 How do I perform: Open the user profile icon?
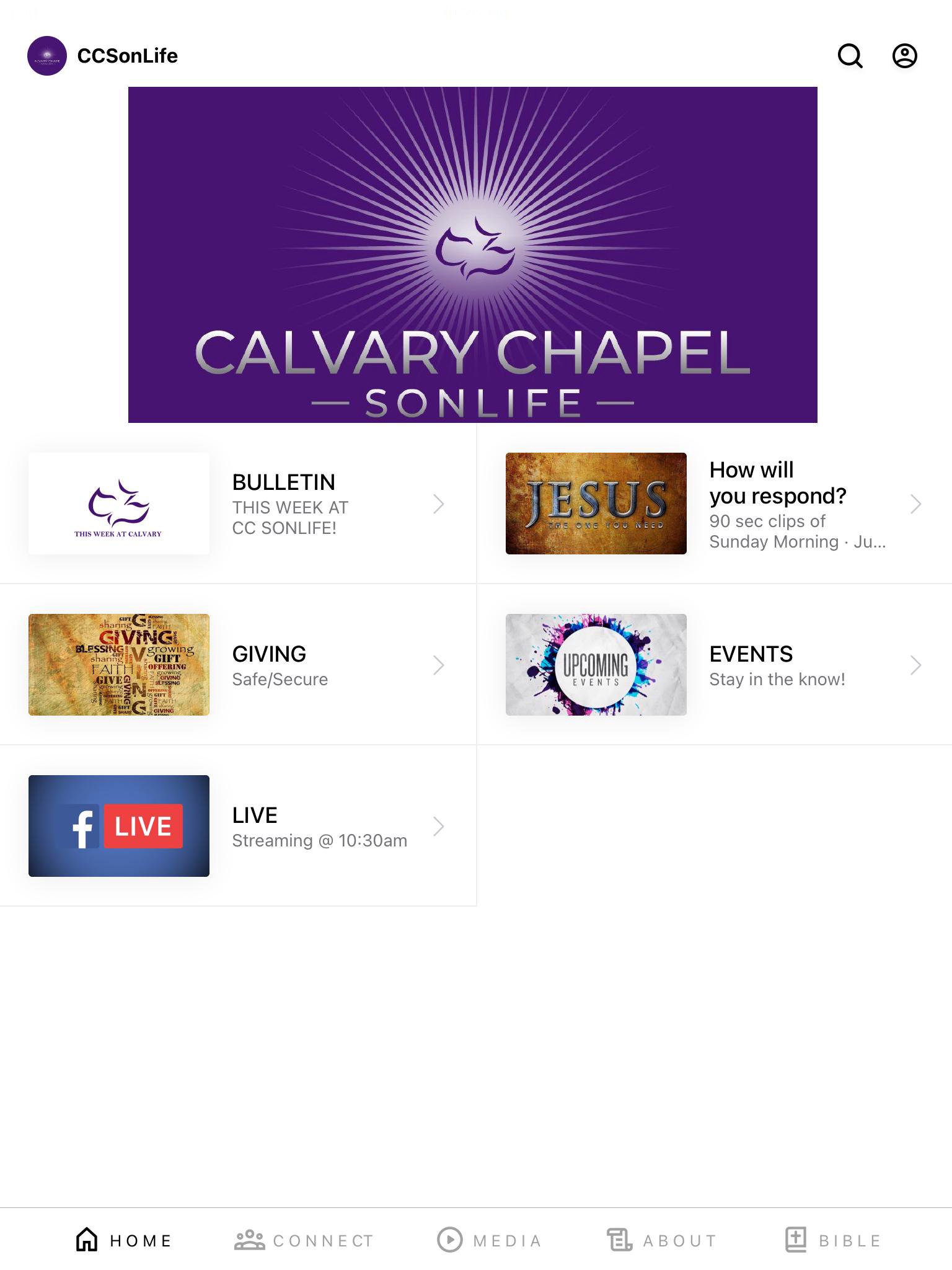[x=904, y=56]
